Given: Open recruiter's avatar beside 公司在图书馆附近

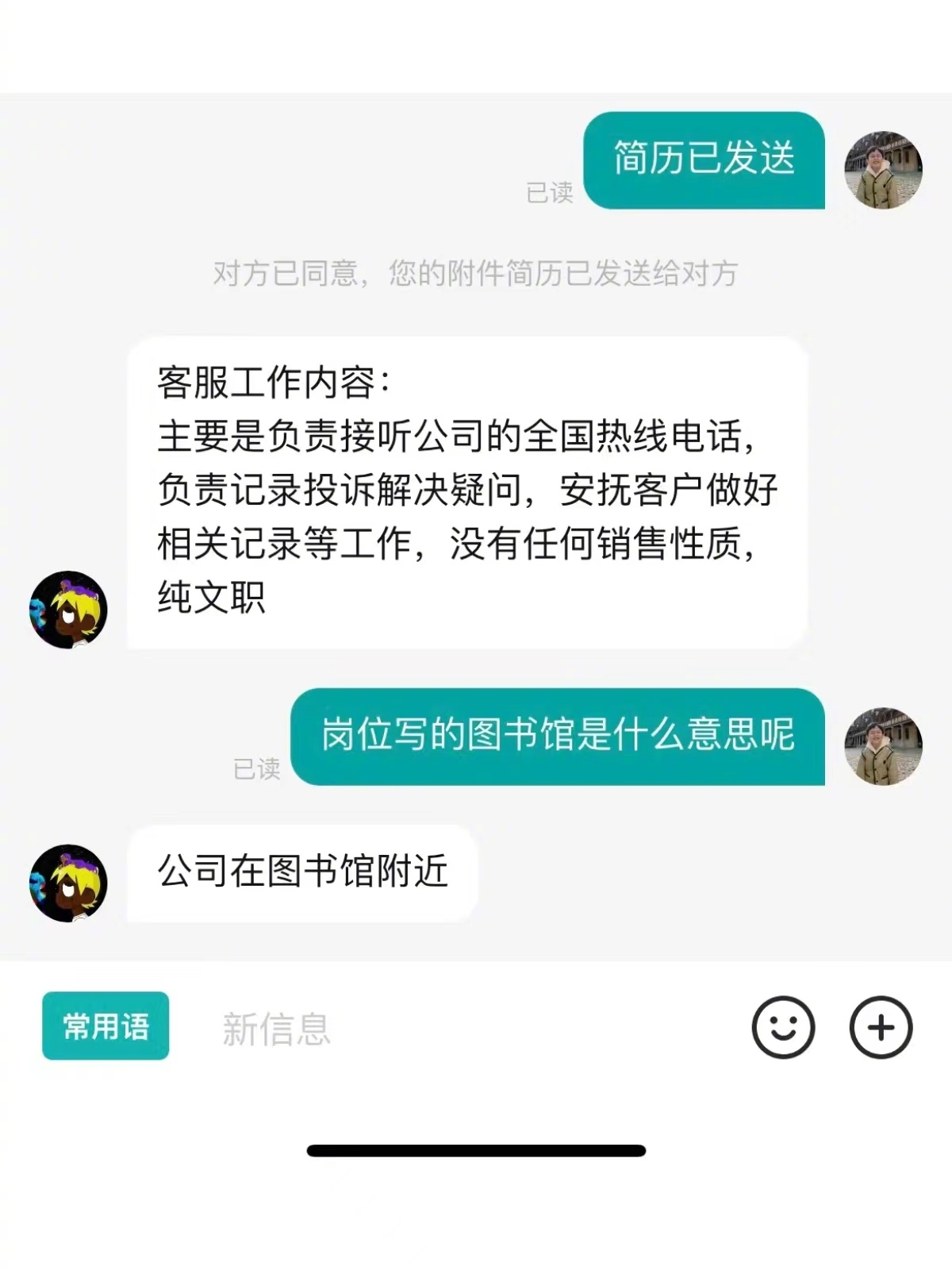Looking at the screenshot, I should (68, 883).
